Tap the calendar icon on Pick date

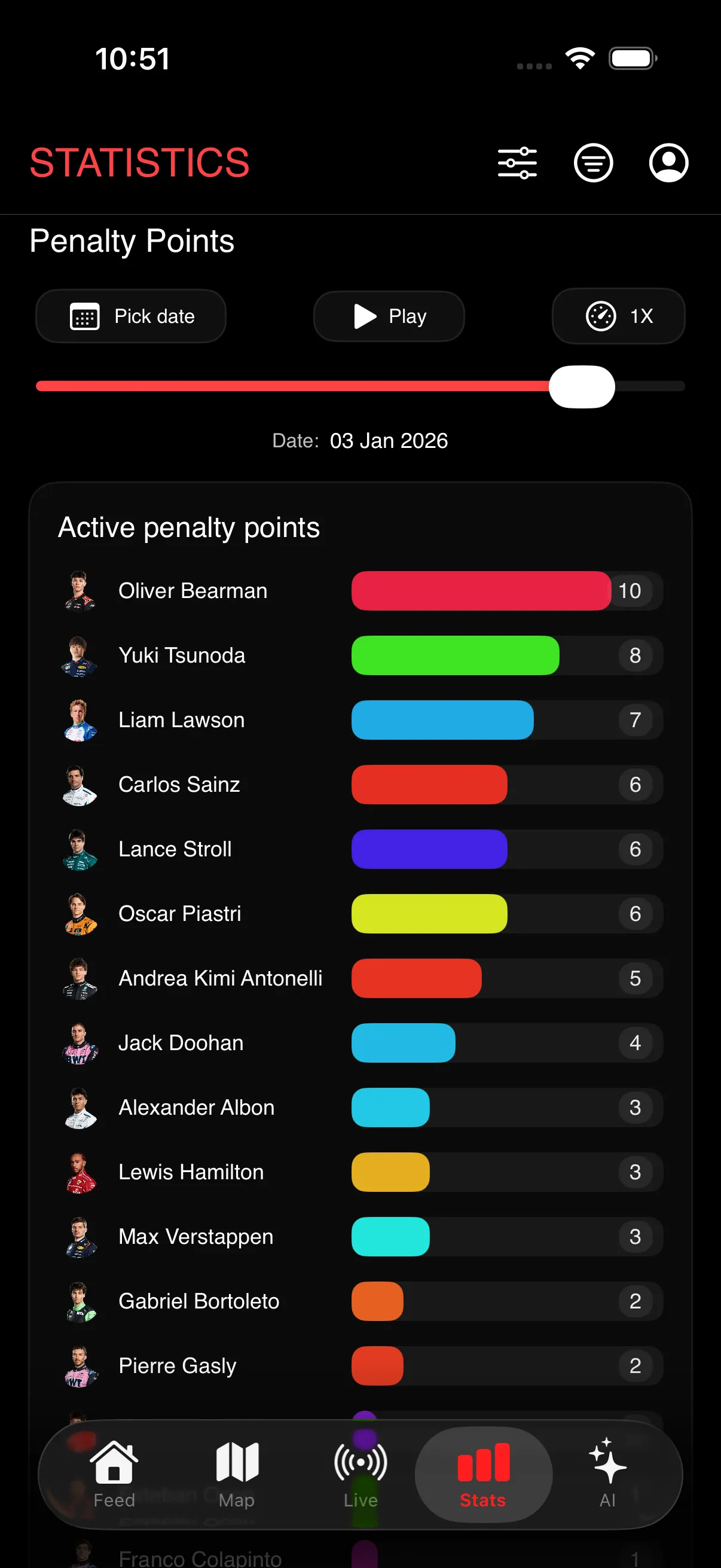coord(85,316)
